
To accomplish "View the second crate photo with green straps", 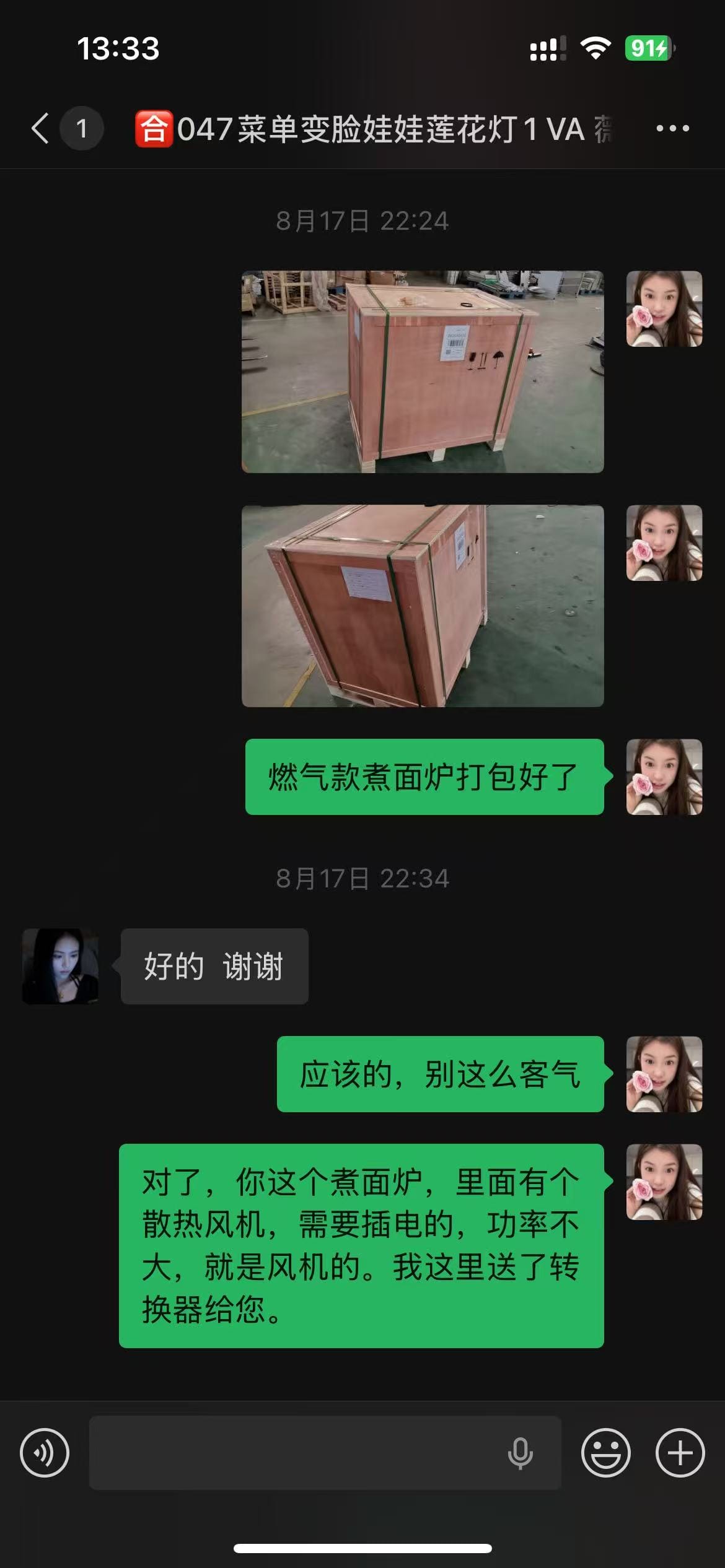I will 423,606.
